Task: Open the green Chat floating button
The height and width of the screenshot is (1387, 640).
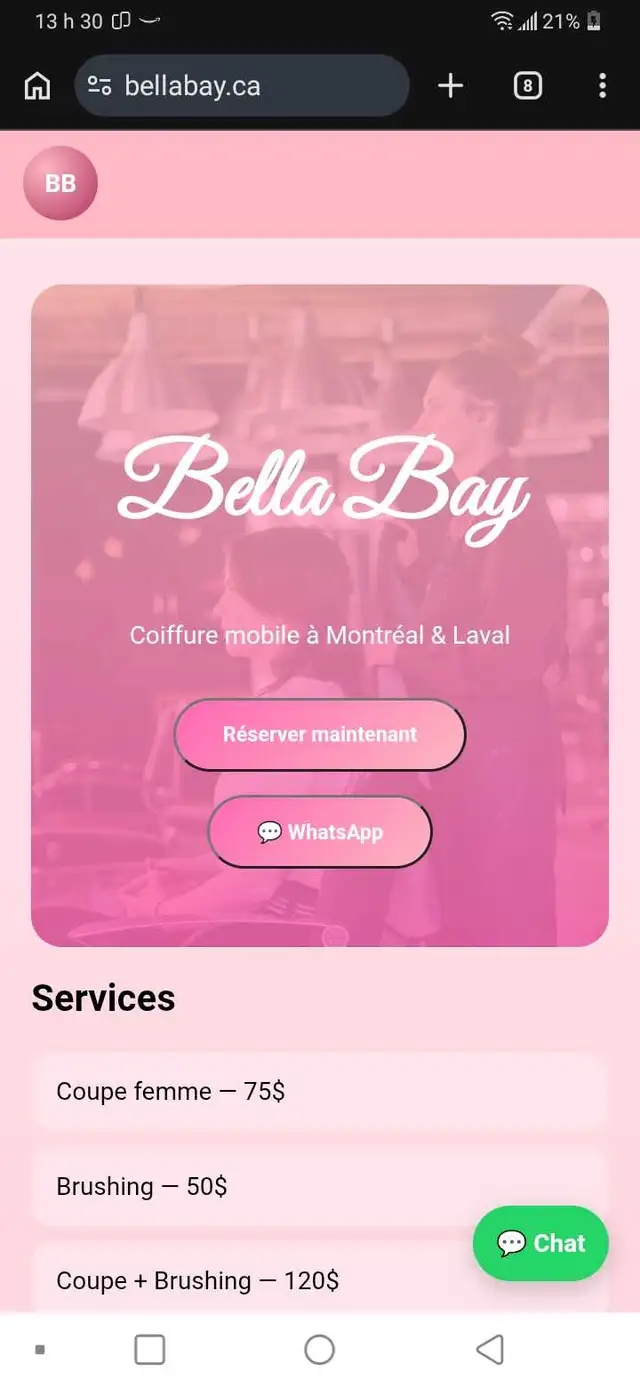Action: [540, 1243]
